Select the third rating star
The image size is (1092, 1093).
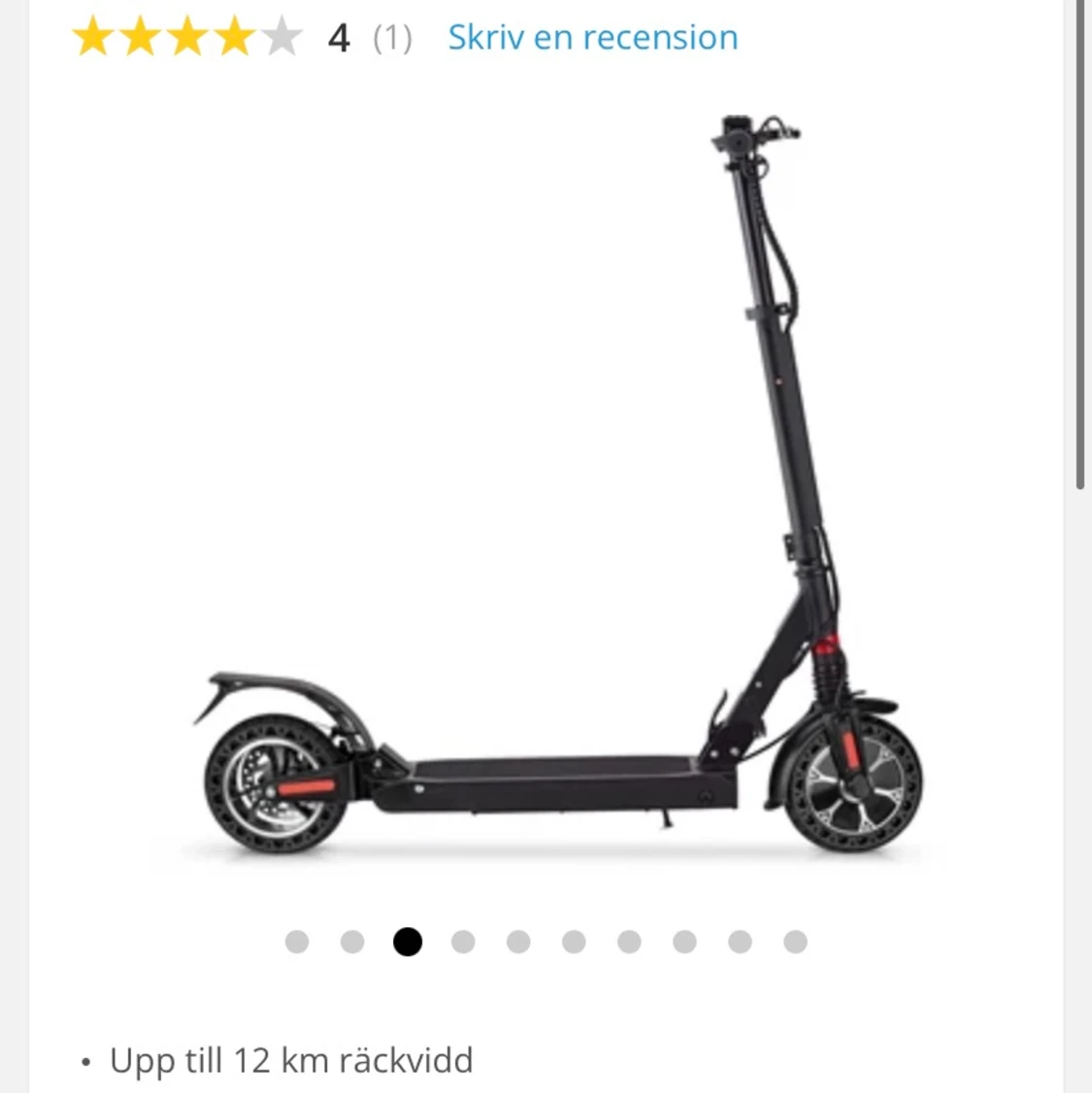click(191, 37)
